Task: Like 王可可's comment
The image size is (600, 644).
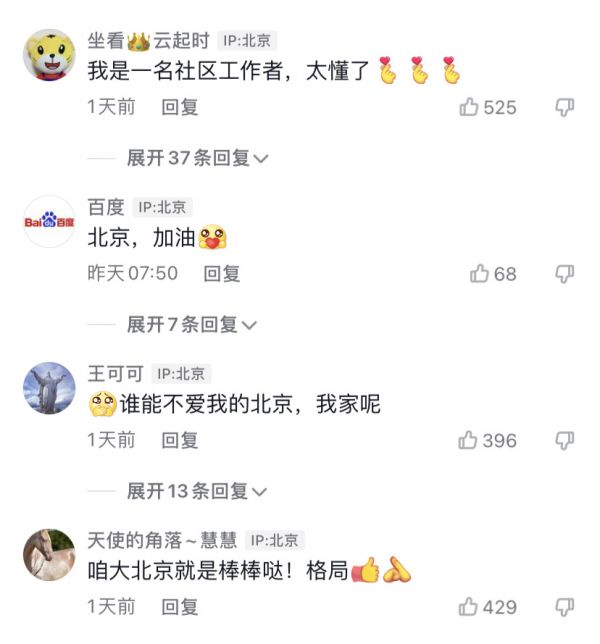Action: (470, 440)
